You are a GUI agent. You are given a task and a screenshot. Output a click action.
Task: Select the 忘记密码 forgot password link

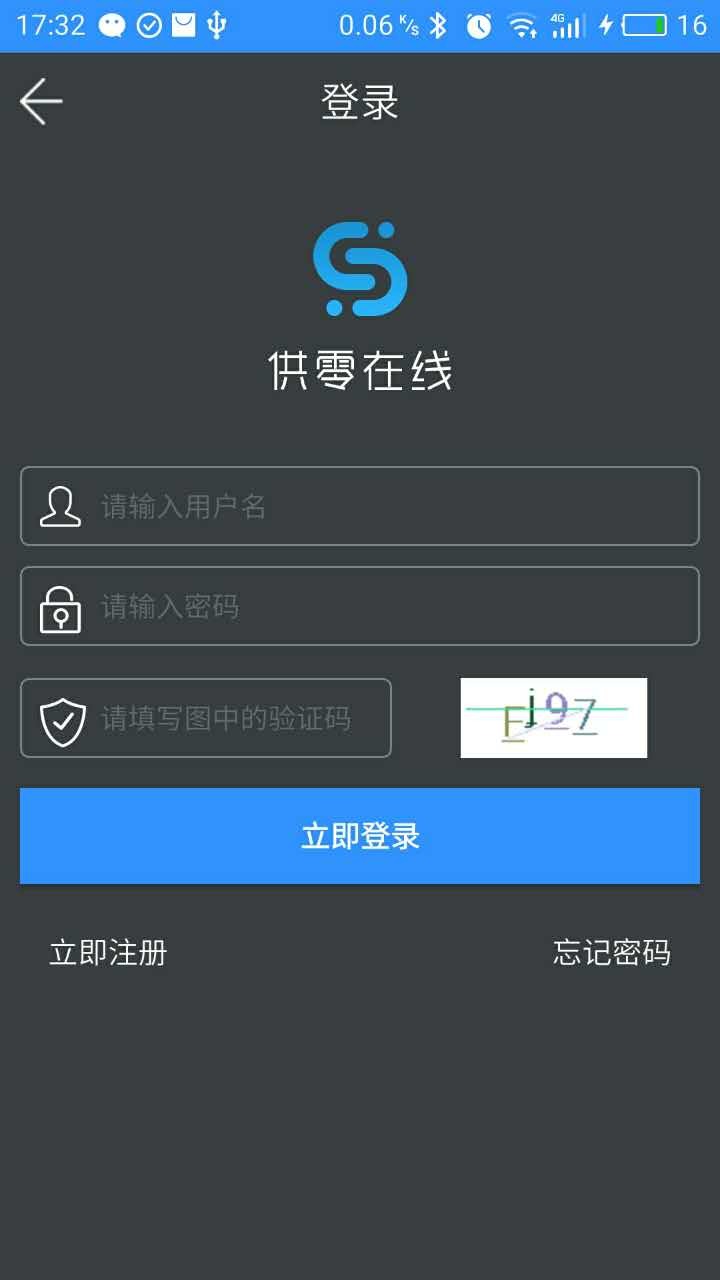click(x=611, y=952)
